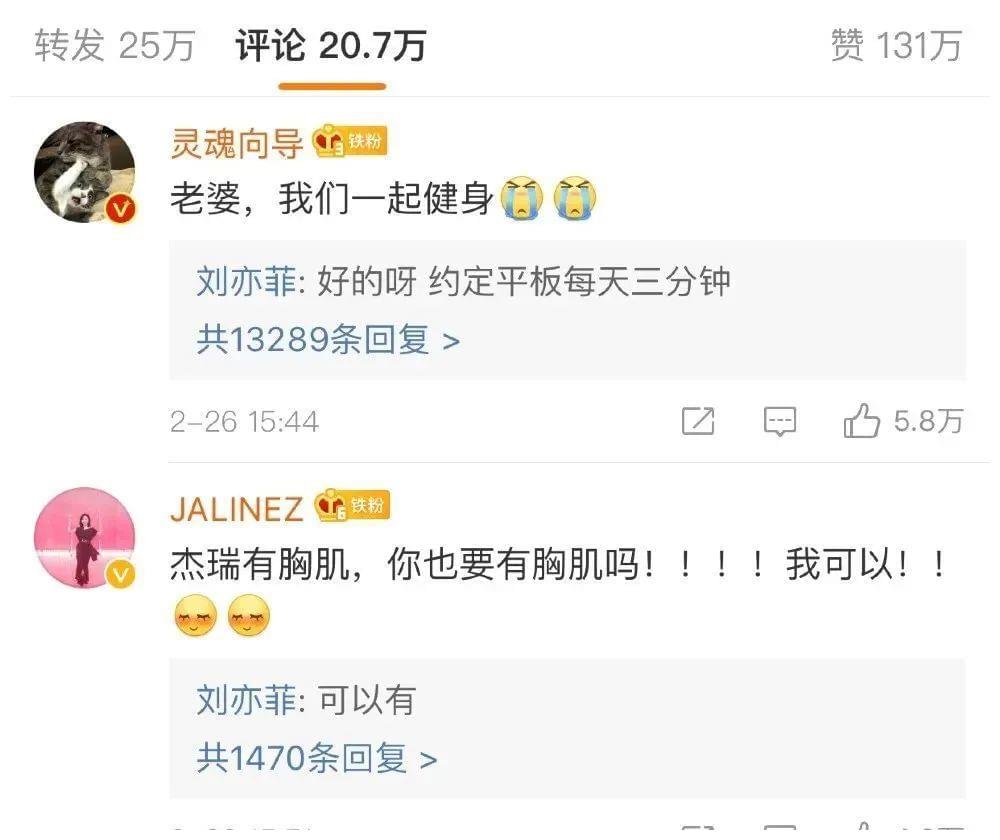Share 灵魂向导's comment via repost icon
This screenshot has height=840, width=1000.
coord(698,421)
